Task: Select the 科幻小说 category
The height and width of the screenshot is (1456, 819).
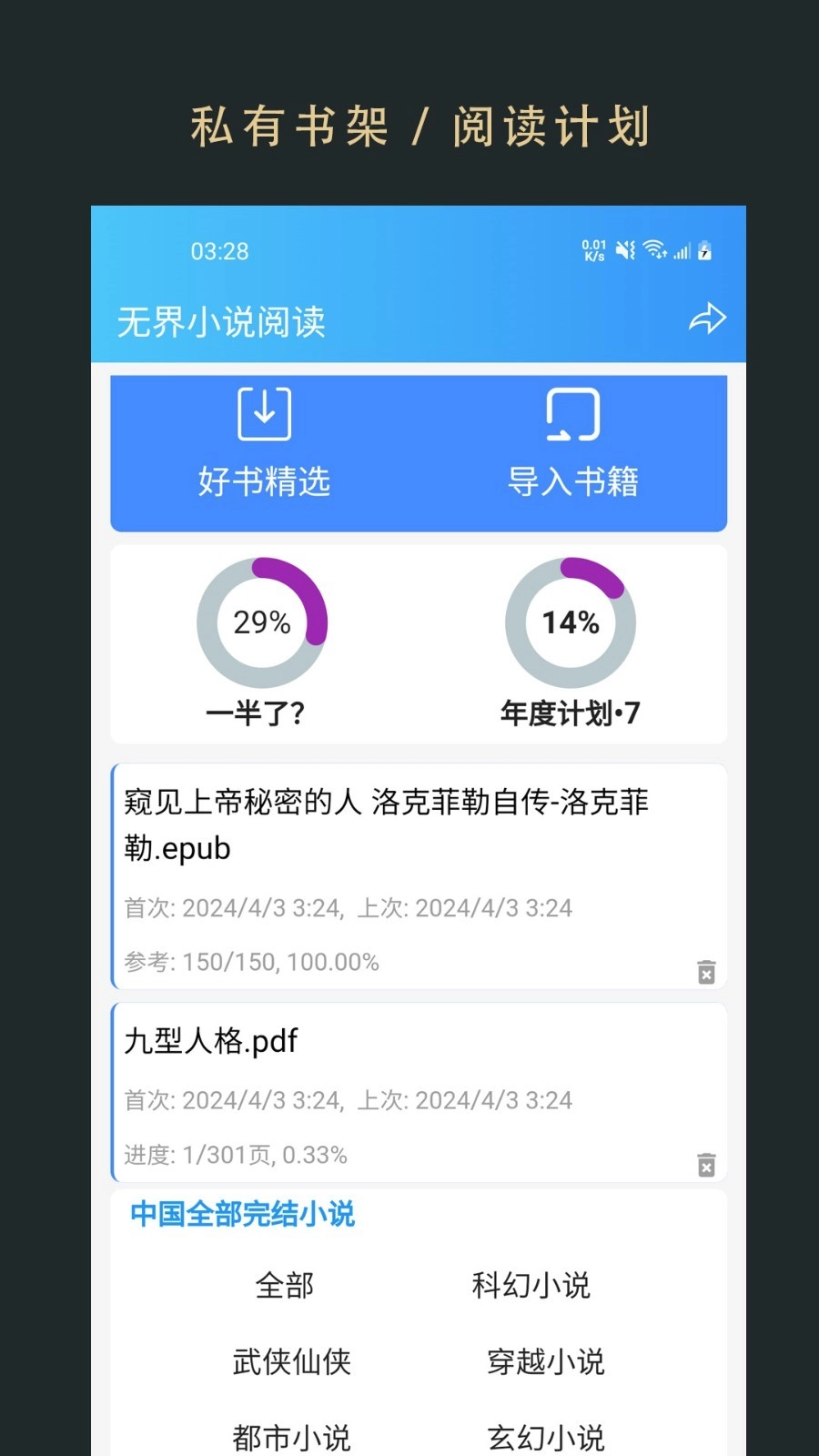Action: [532, 1286]
